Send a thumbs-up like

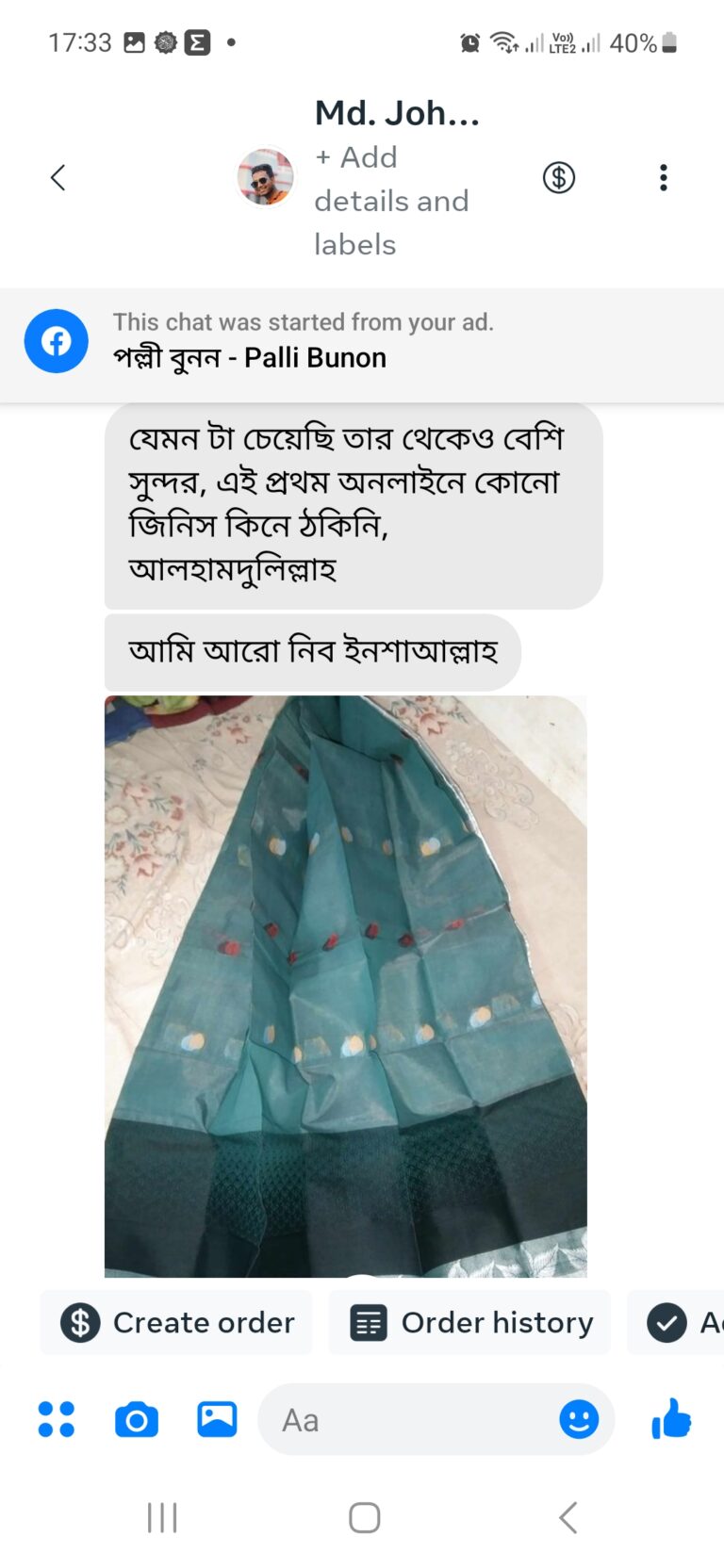[x=671, y=1419]
